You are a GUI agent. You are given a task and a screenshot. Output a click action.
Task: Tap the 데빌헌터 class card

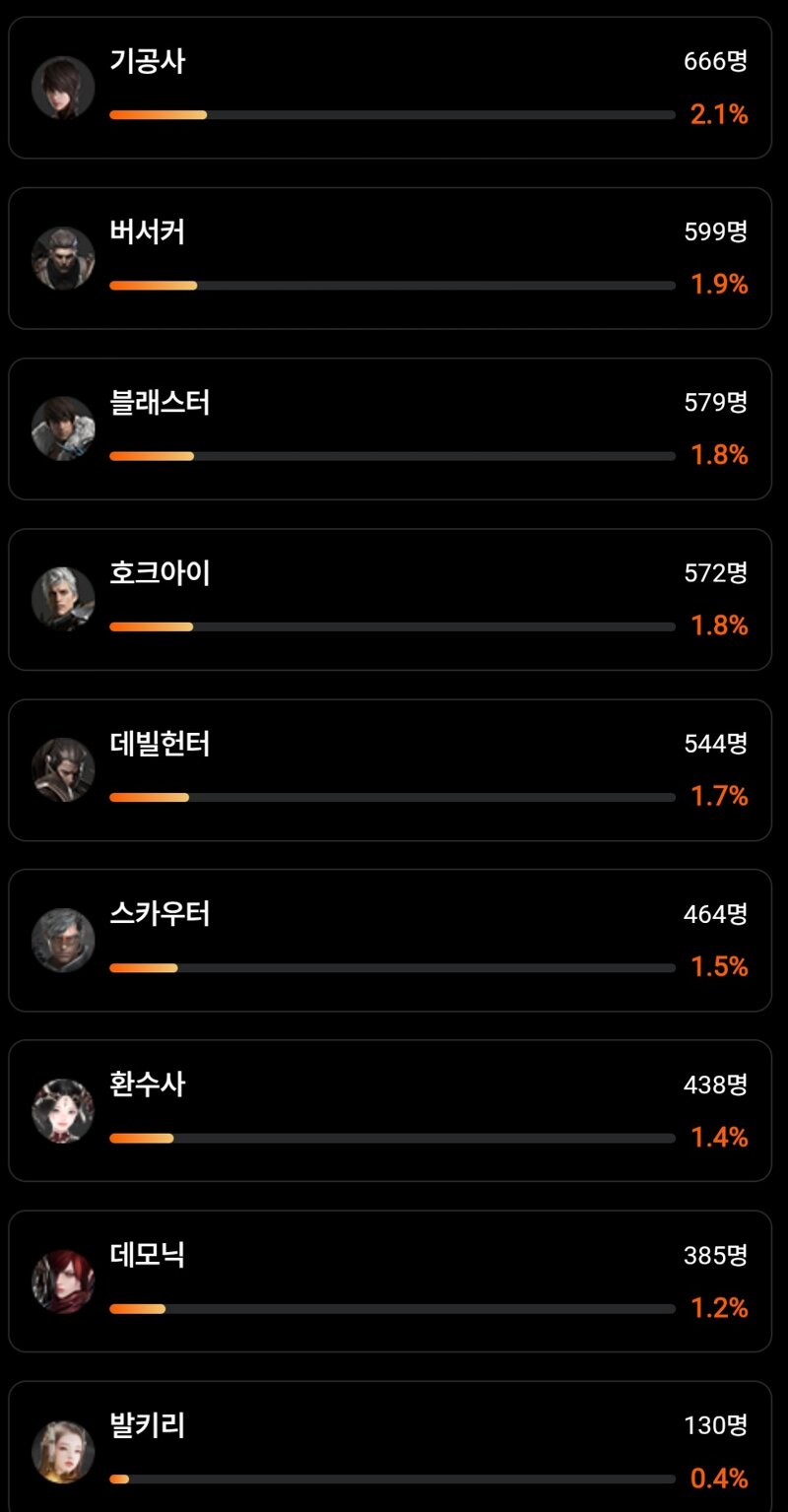[x=390, y=769]
